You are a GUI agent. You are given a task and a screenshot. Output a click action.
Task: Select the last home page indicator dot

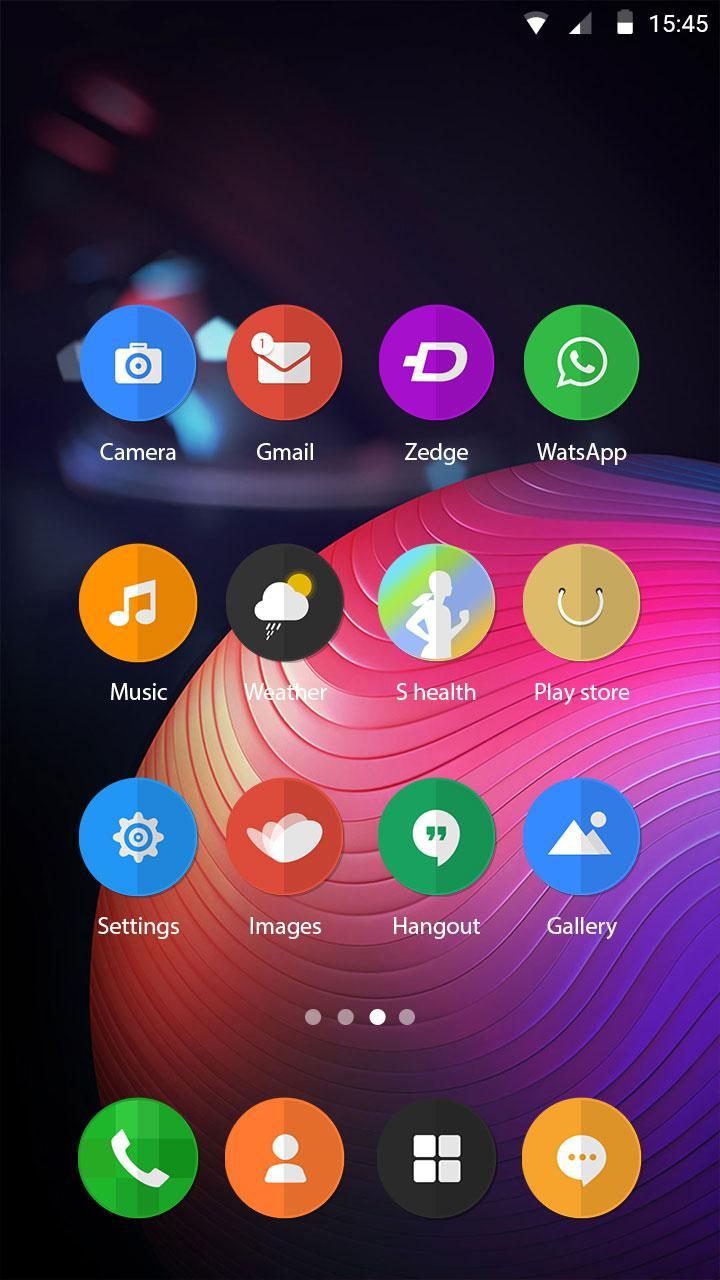click(407, 1017)
